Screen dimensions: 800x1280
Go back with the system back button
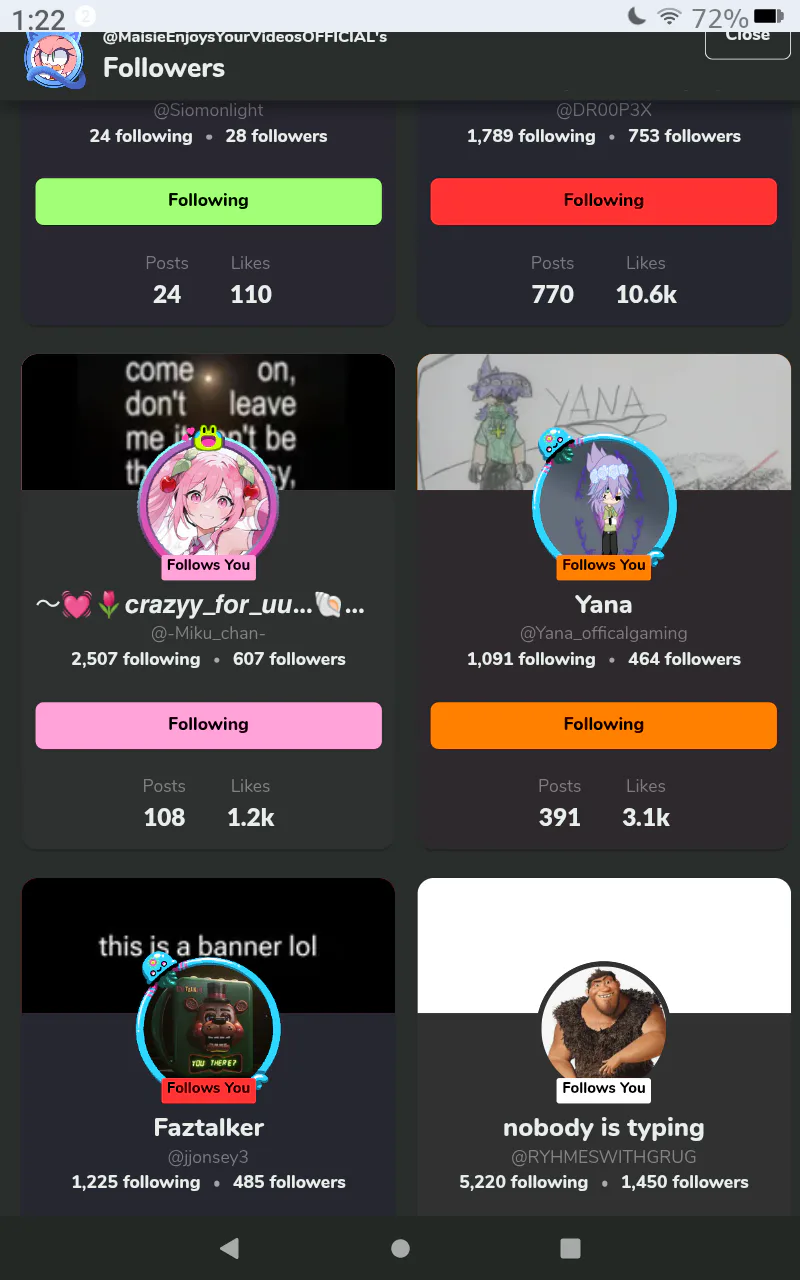coord(229,1248)
